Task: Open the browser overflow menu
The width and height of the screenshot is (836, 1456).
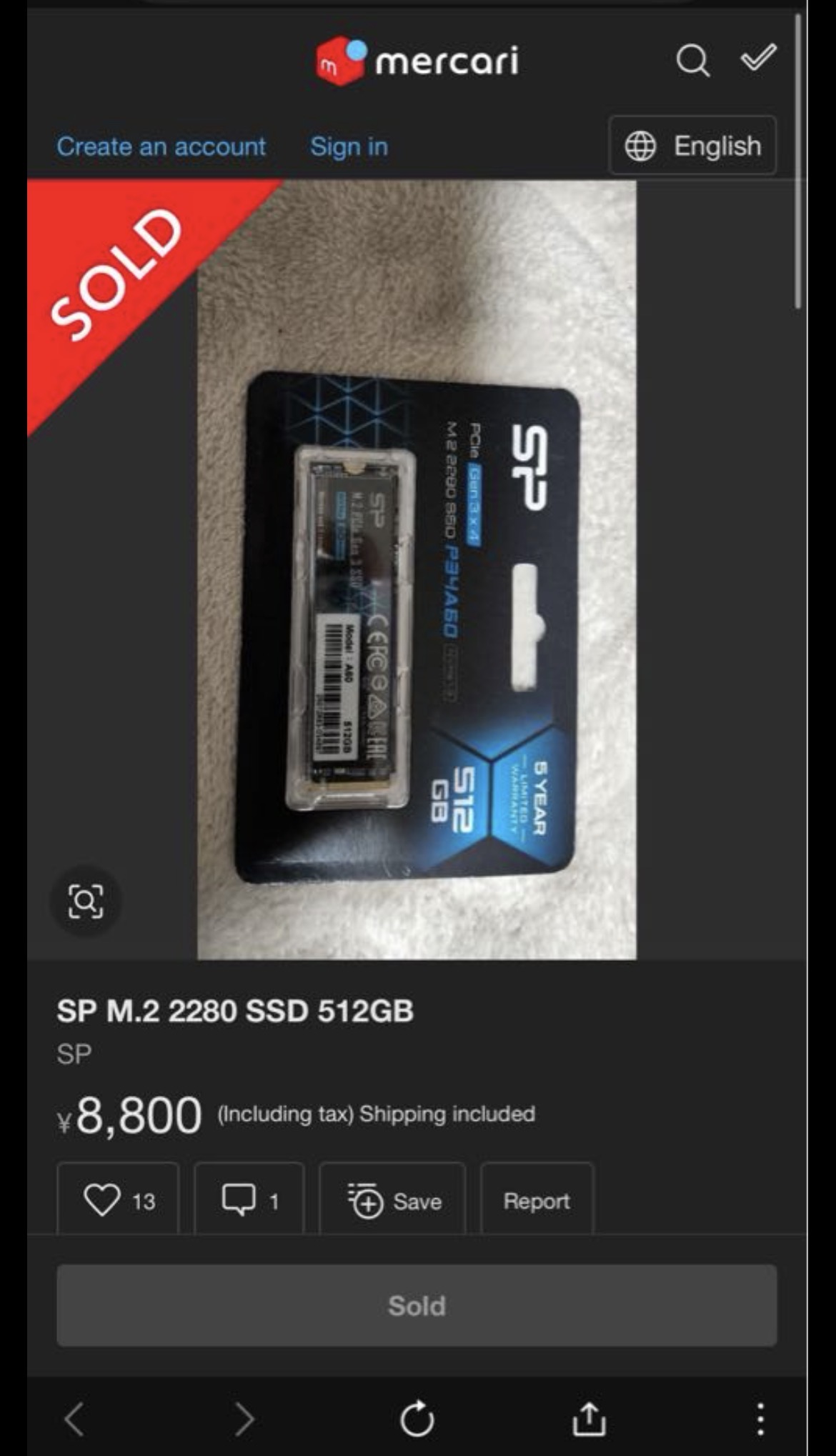Action: [x=760, y=1418]
